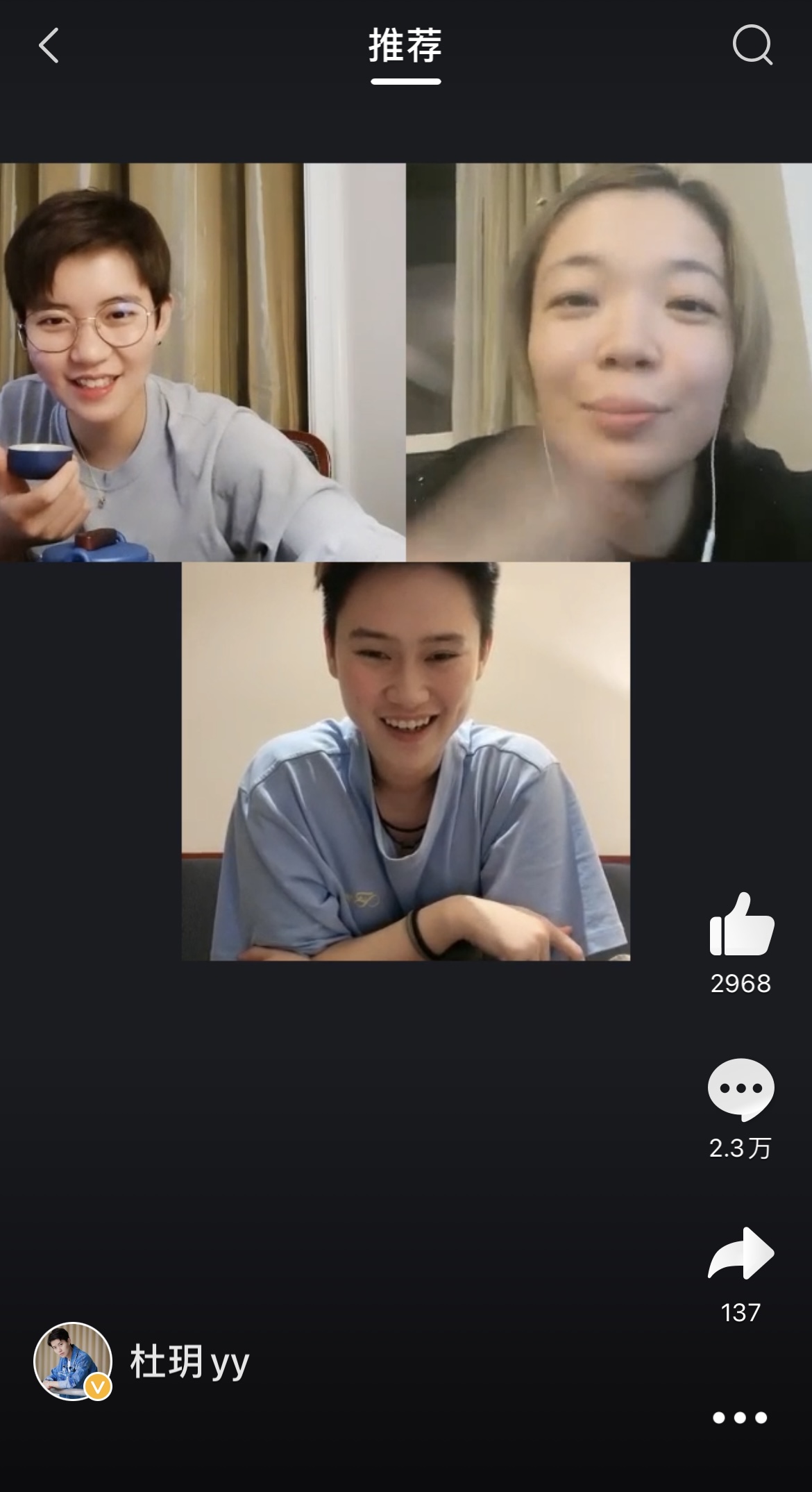Open the three-dot more options menu
The image size is (812, 1492).
coord(740,1418)
